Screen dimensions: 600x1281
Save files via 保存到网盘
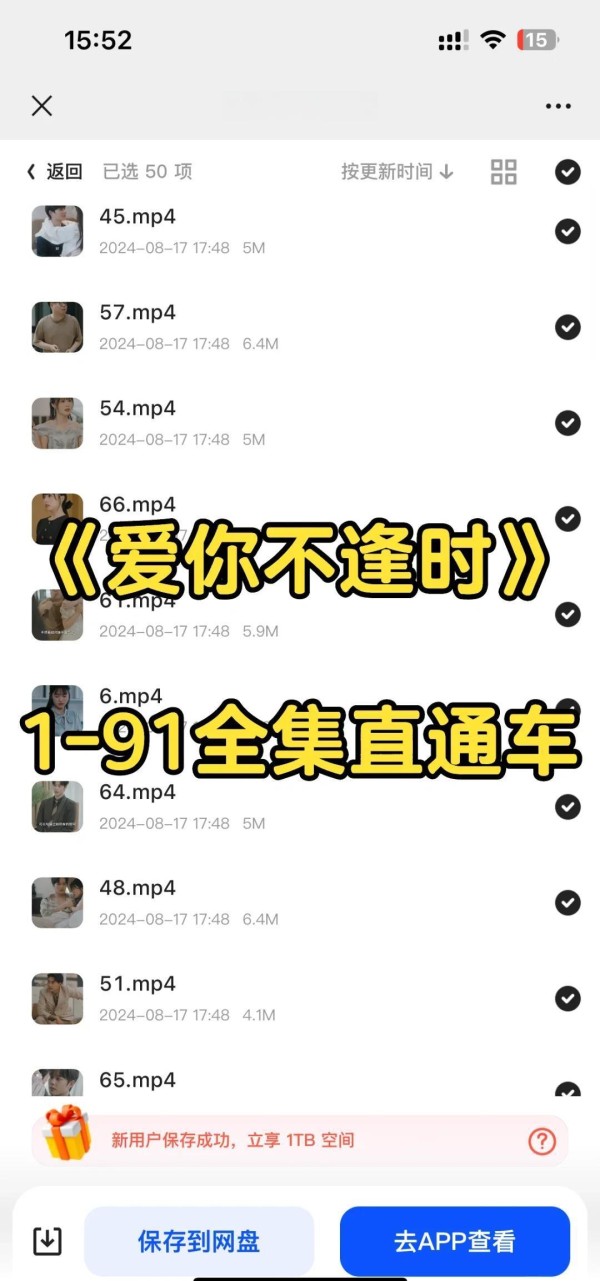(x=199, y=1242)
